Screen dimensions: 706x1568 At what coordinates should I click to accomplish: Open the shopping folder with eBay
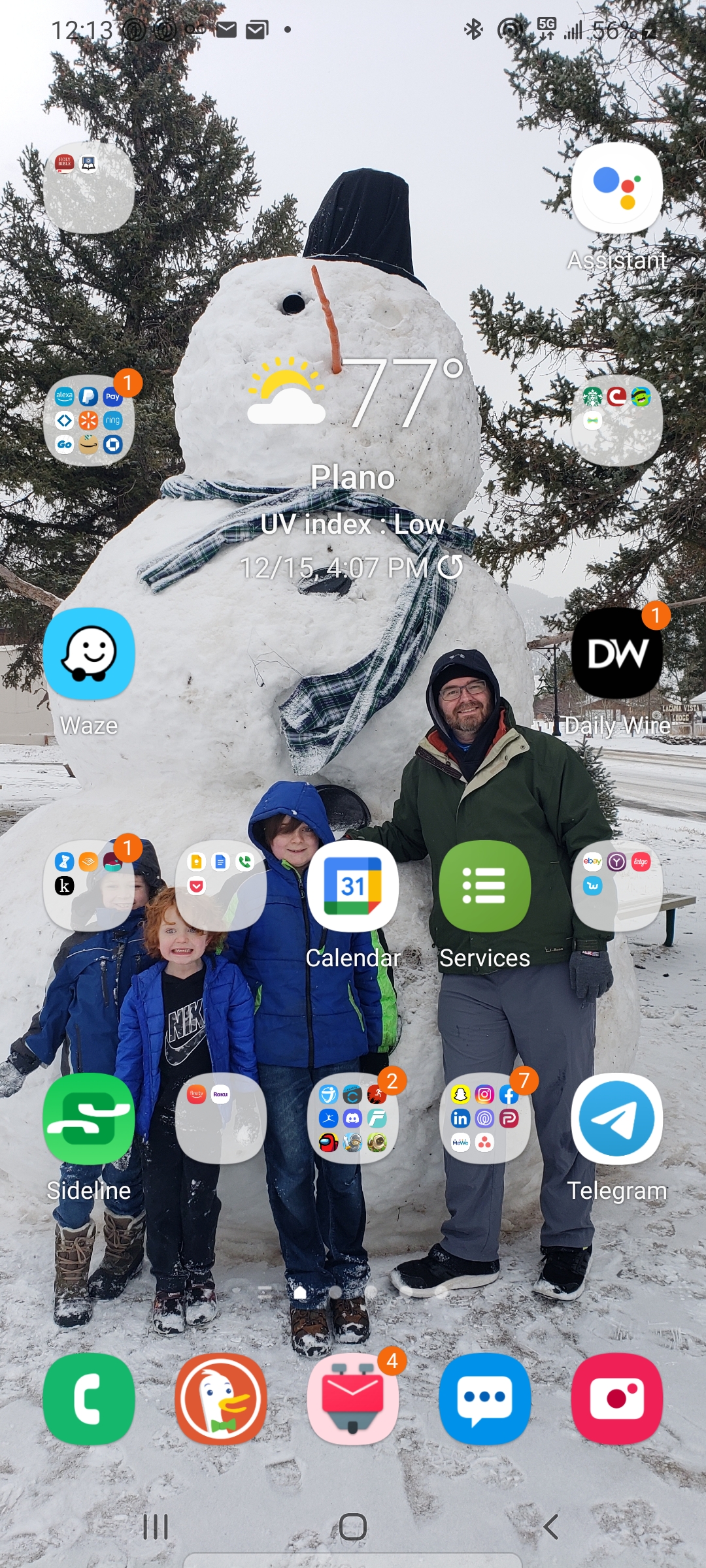pos(616,886)
